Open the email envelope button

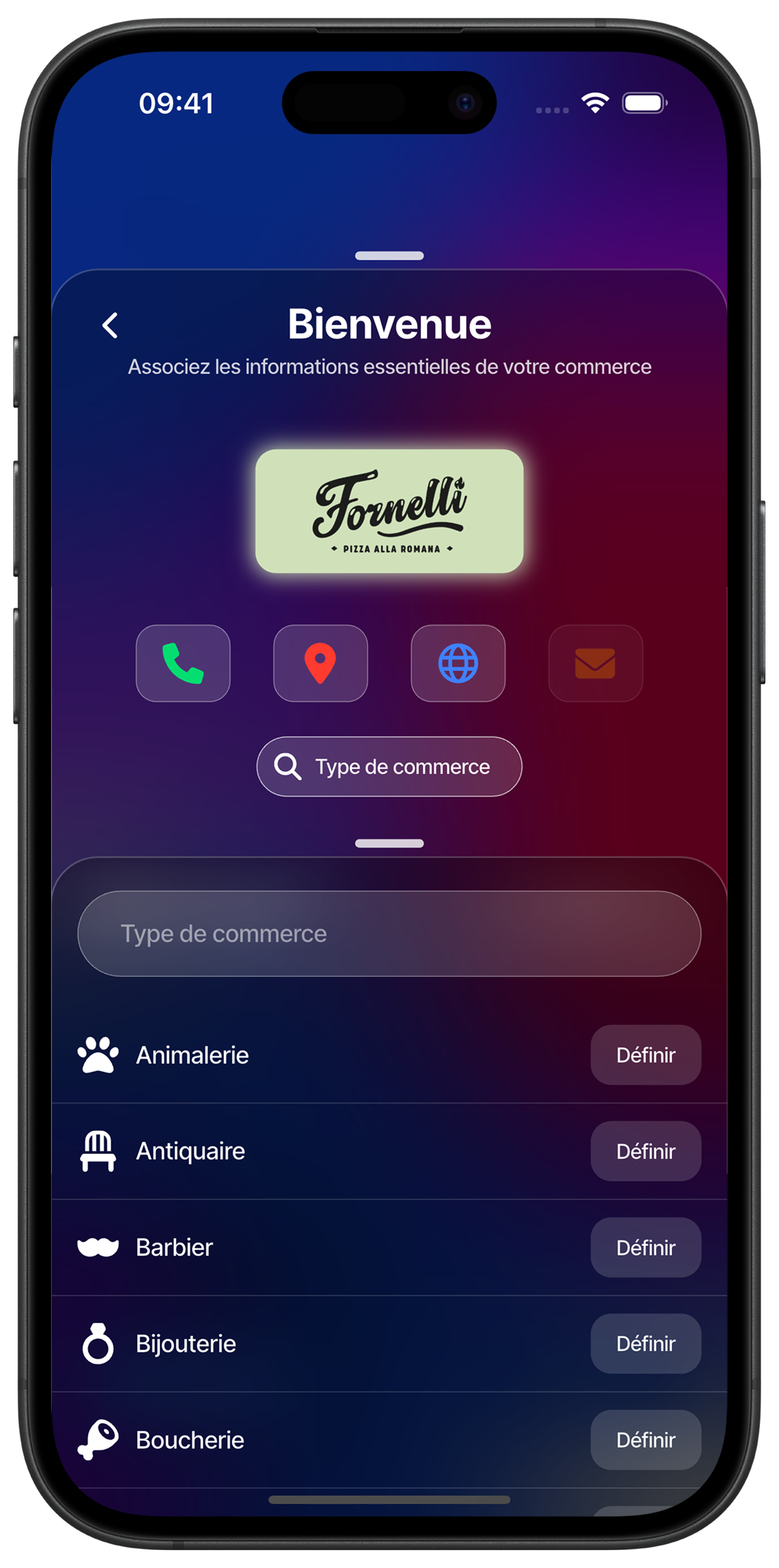tap(595, 663)
